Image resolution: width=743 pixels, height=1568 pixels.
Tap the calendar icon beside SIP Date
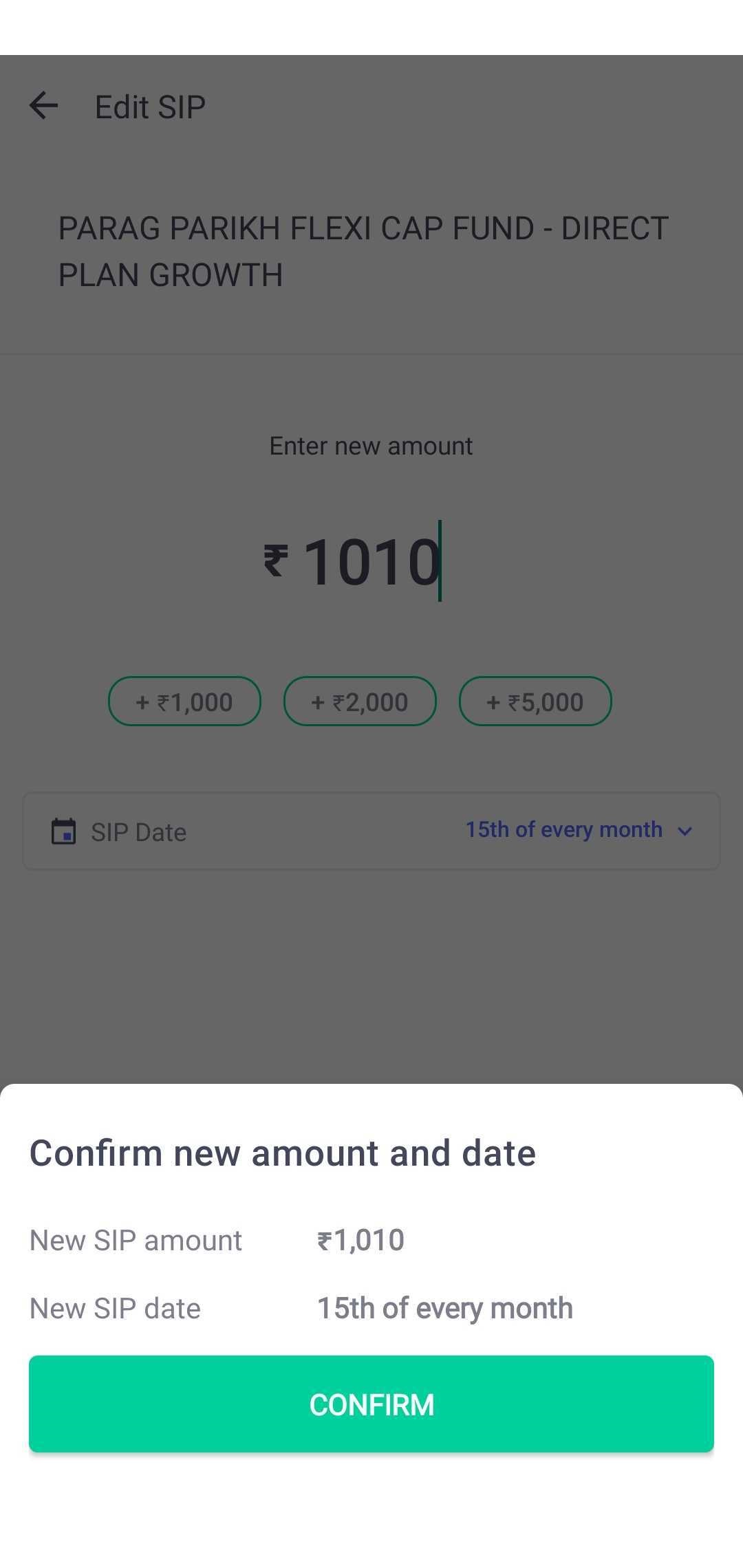(x=64, y=831)
